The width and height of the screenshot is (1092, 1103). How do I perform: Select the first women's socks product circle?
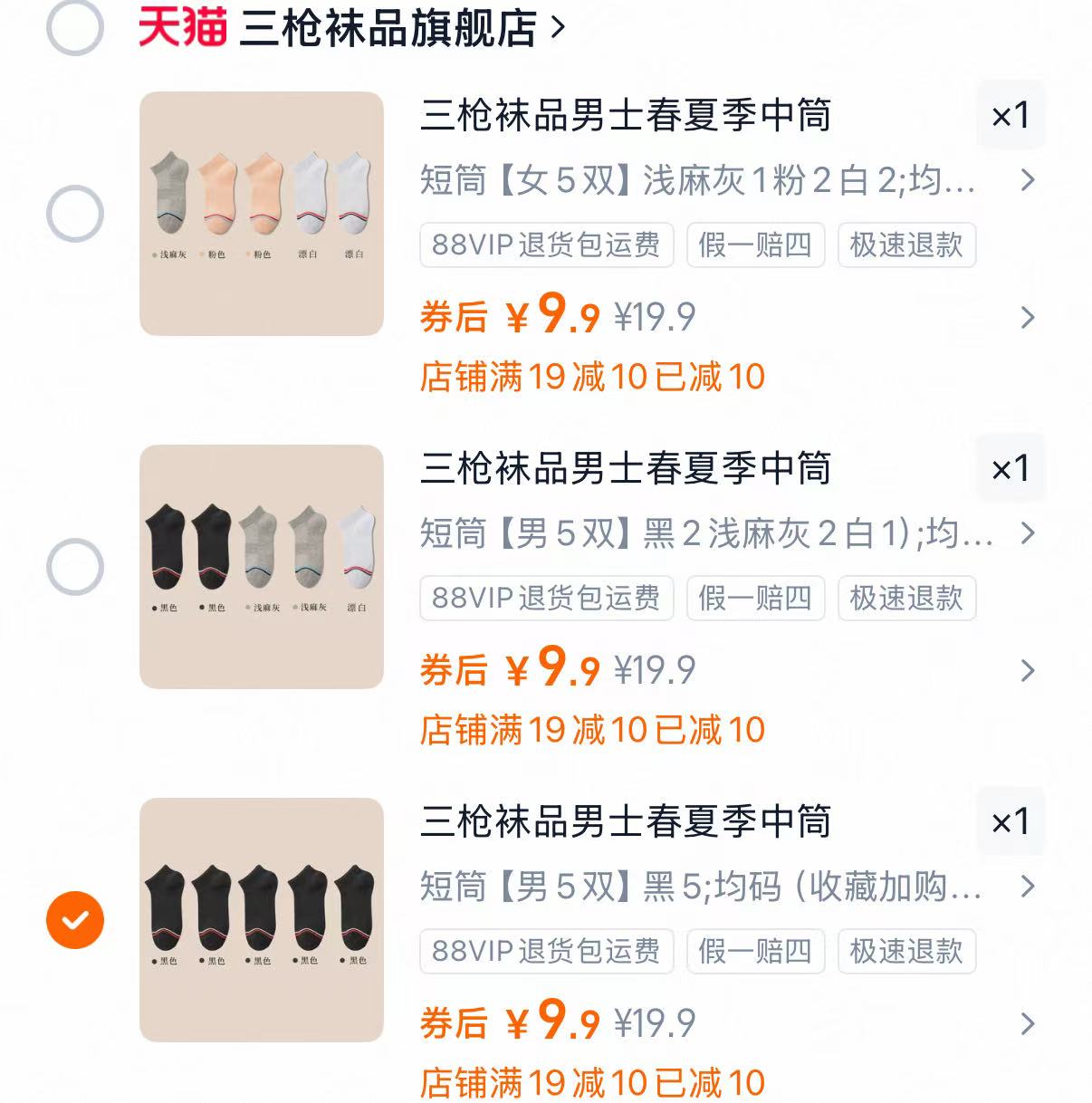[75, 212]
